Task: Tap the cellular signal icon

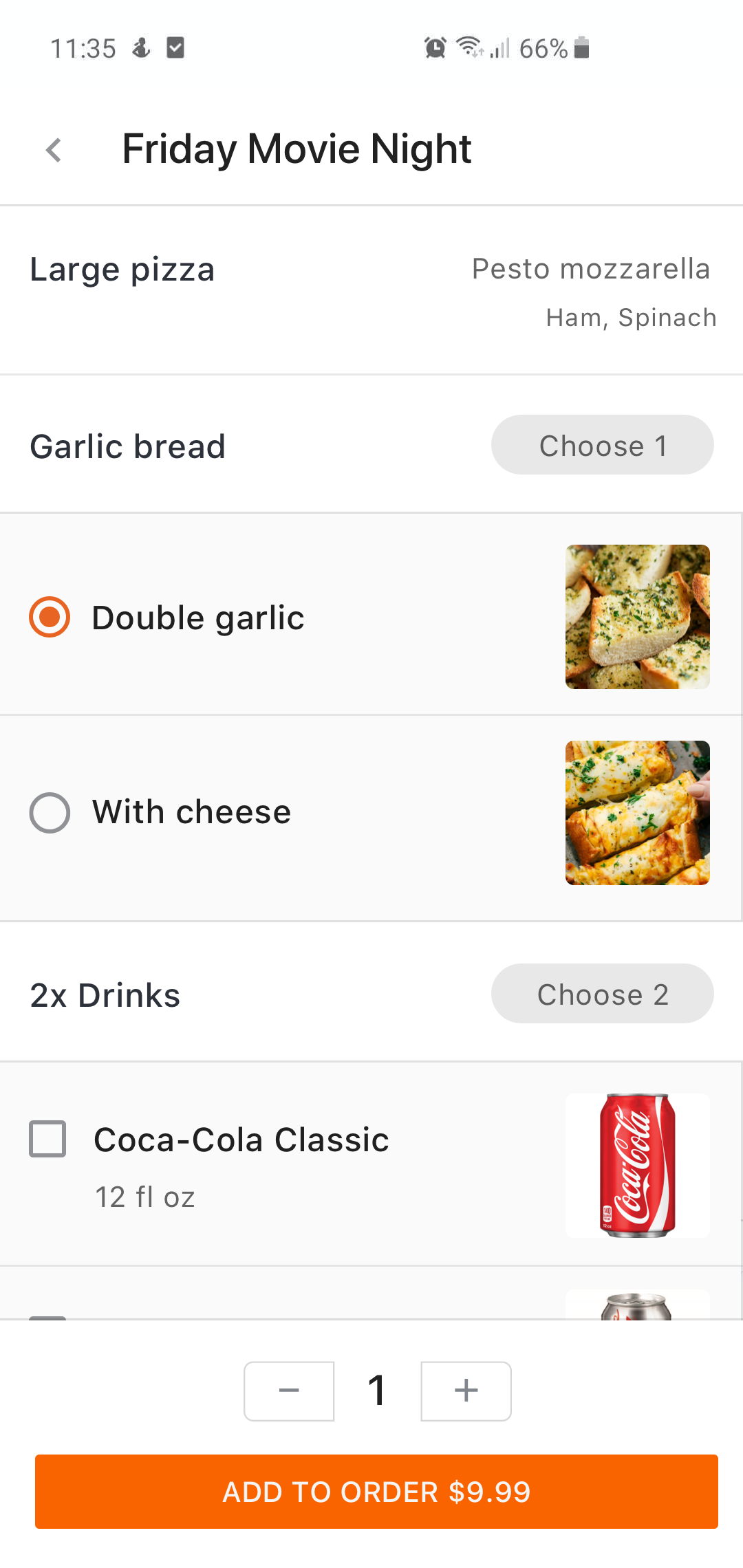Action: 500,48
